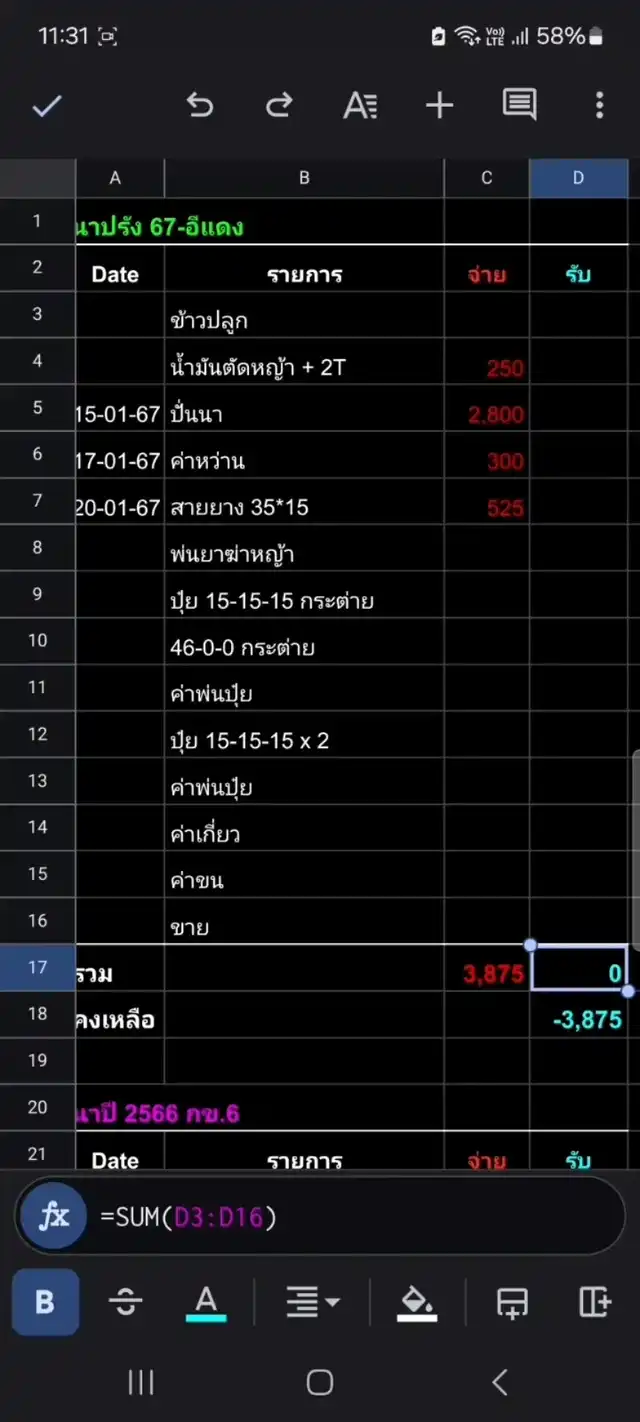Change the text color
640x1422 pixels.
206,1302
